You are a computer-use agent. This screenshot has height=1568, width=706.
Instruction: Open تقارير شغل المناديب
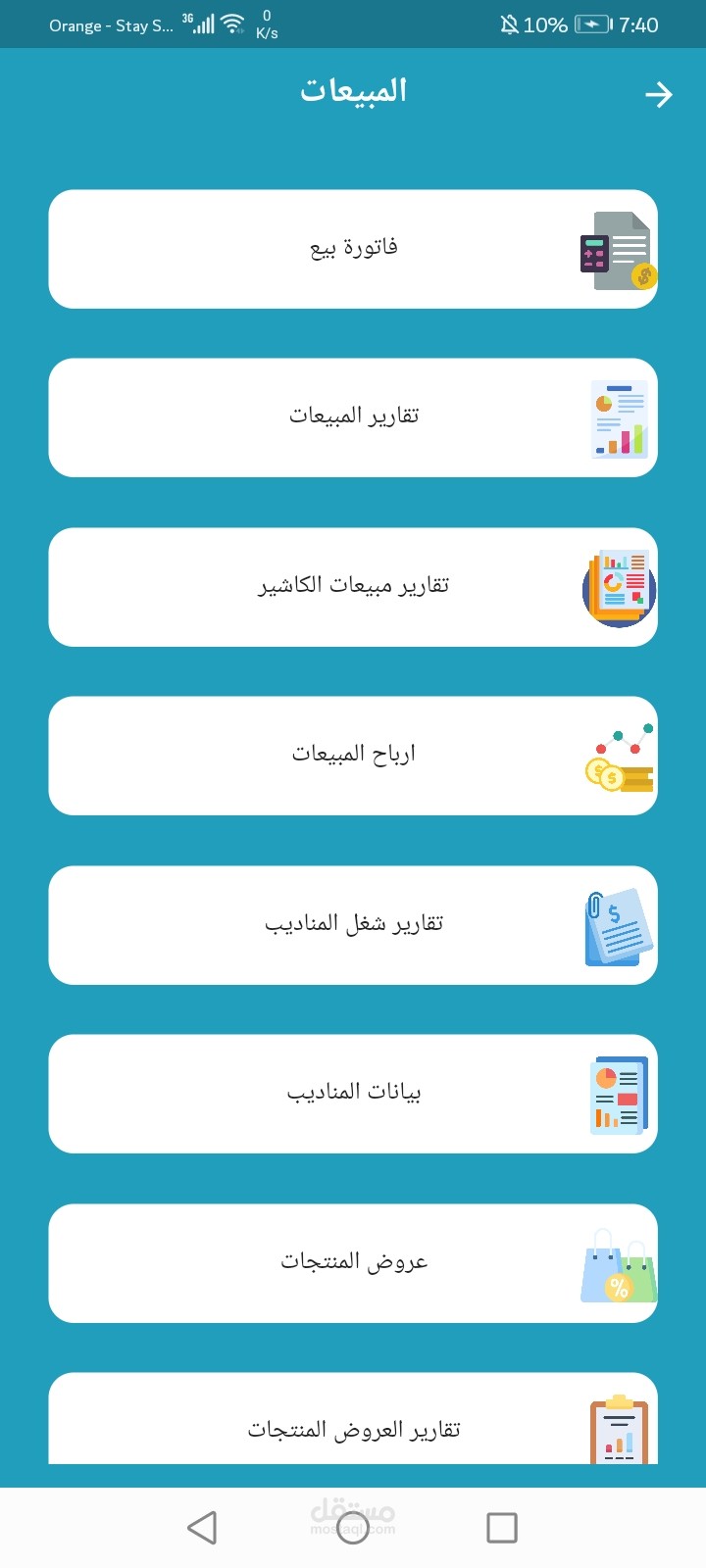pos(353,925)
